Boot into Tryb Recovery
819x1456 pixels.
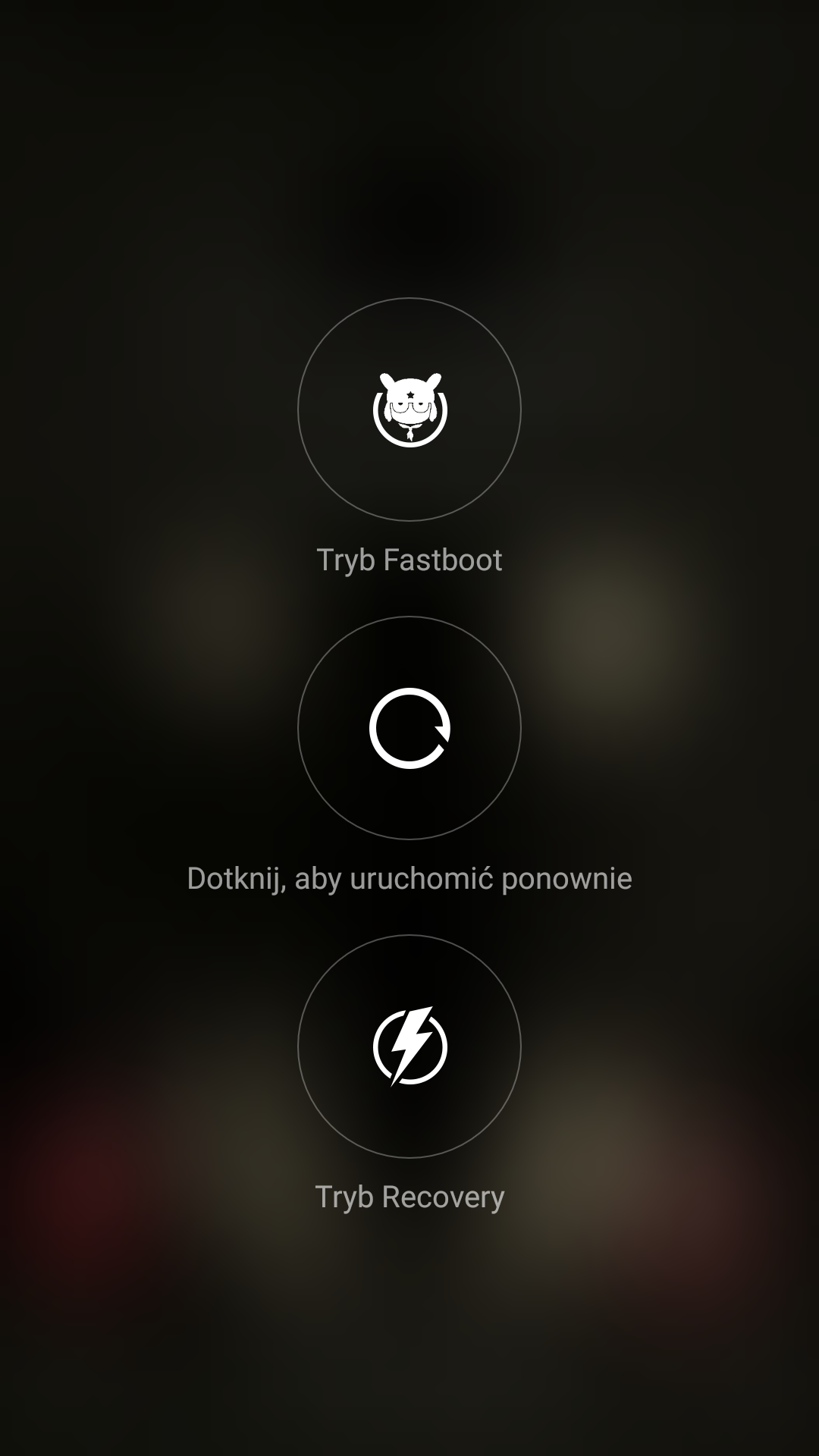409,1046
